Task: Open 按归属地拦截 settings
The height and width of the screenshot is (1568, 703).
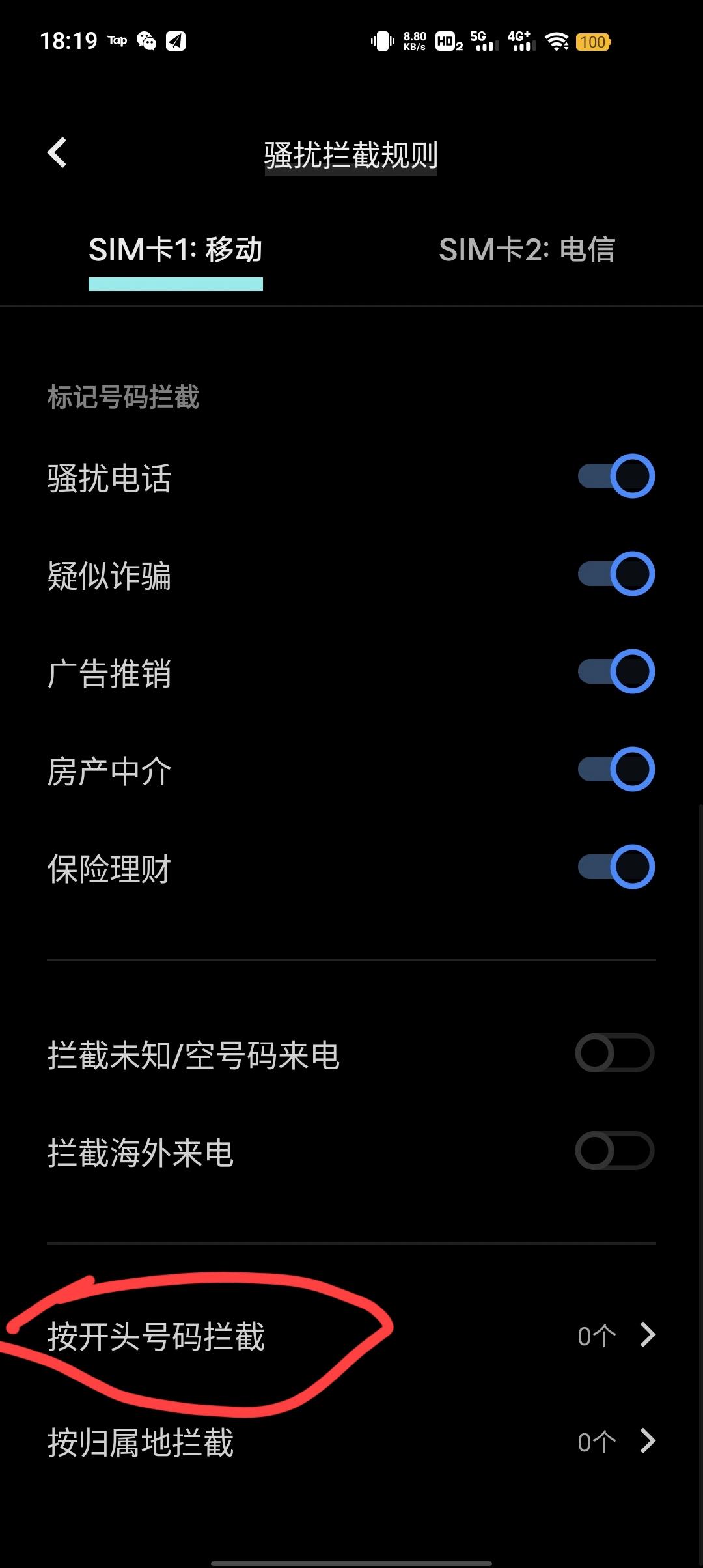Action: pos(351,1442)
